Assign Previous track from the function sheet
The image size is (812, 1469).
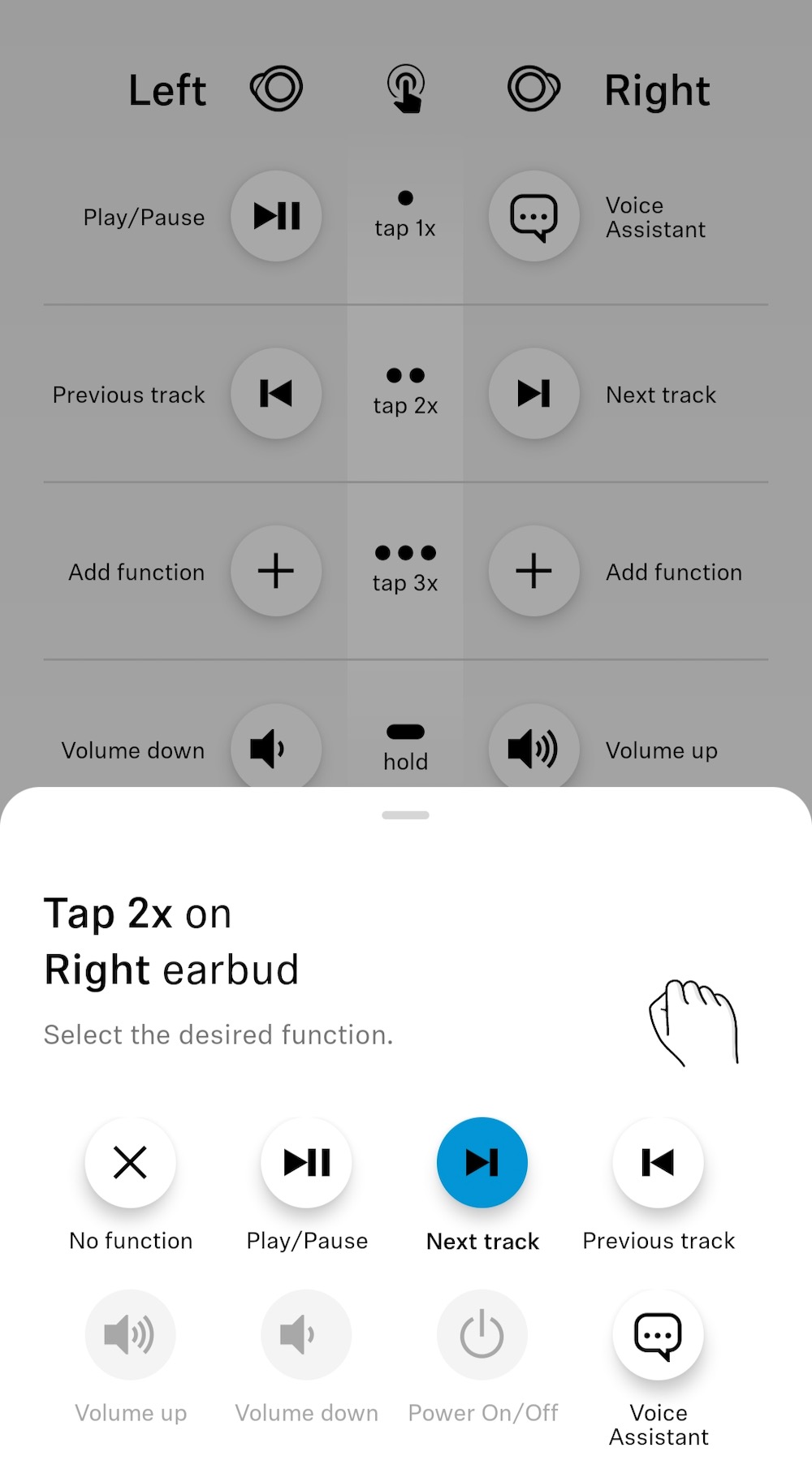(x=658, y=1162)
